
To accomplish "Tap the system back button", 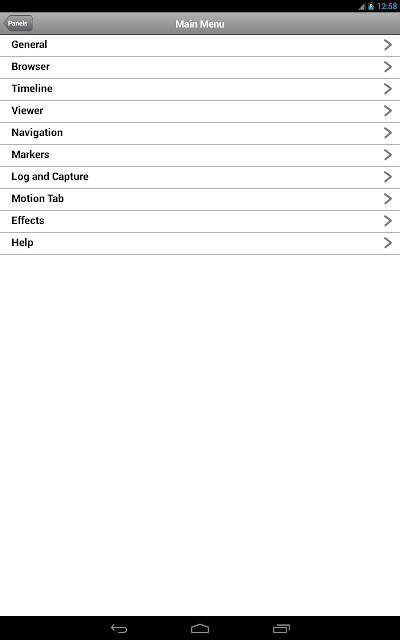I will tap(119, 629).
